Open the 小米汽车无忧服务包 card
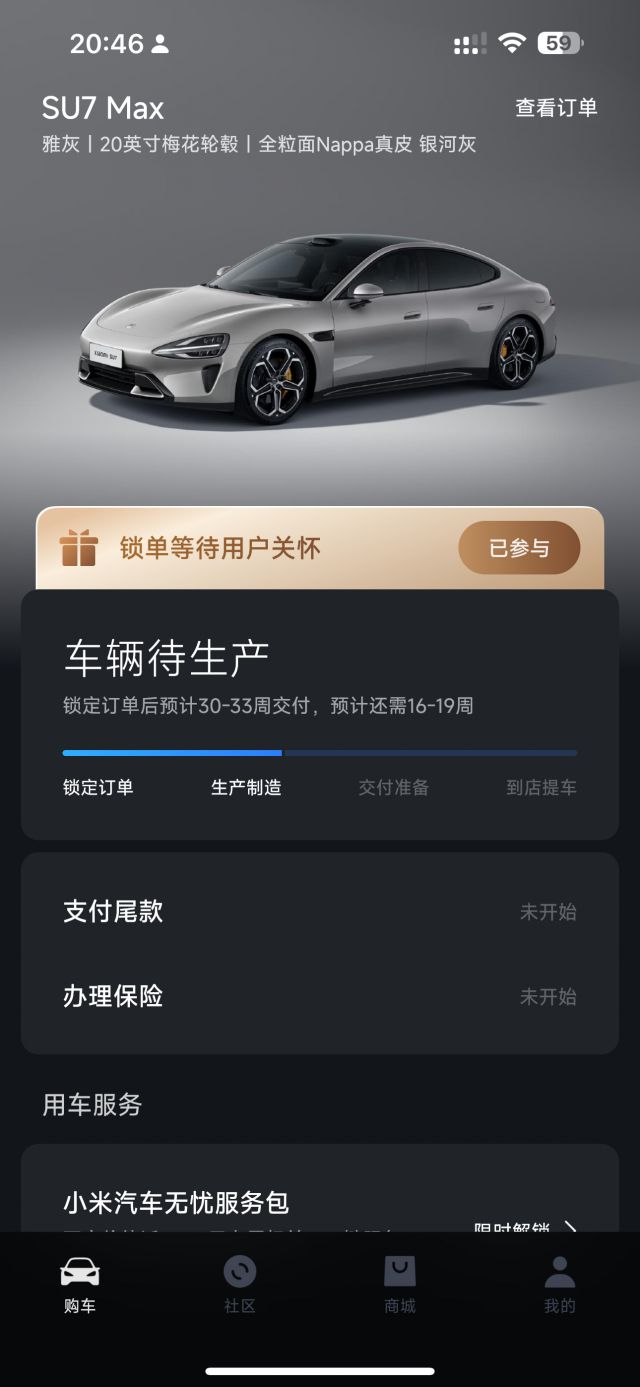Viewport: 640px width, 1387px height. click(320, 1200)
